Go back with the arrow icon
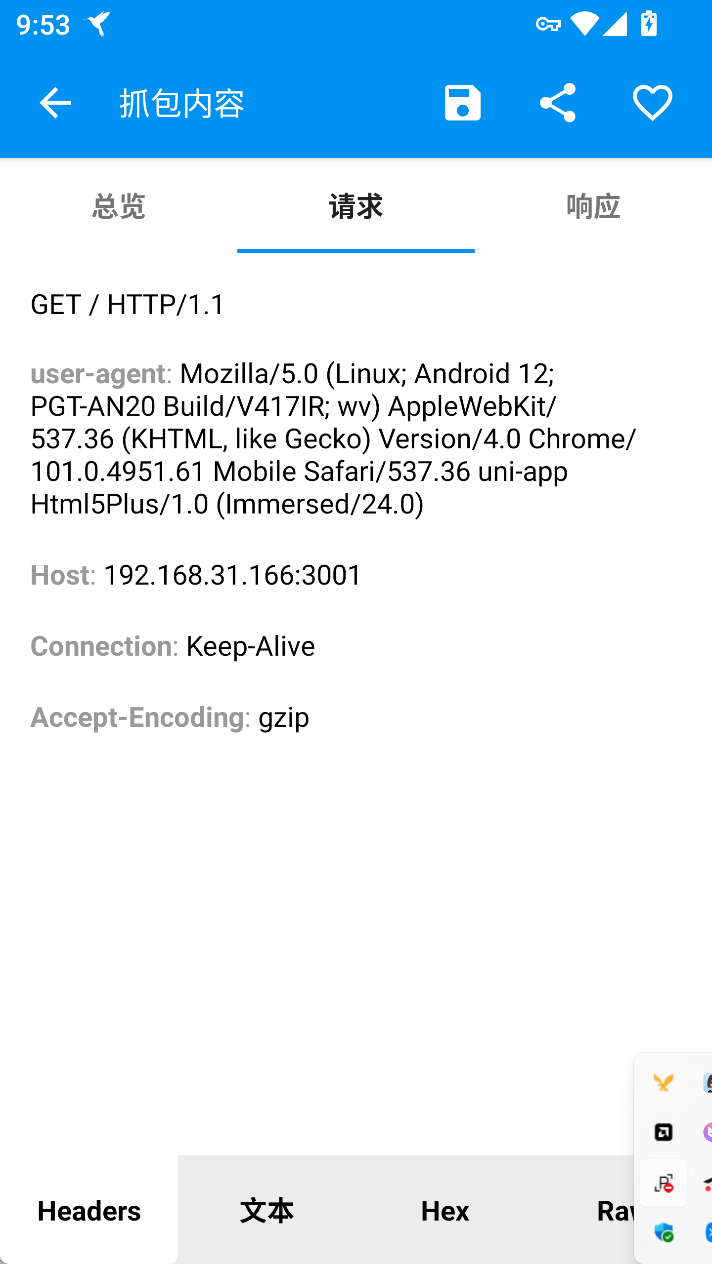 (x=55, y=103)
